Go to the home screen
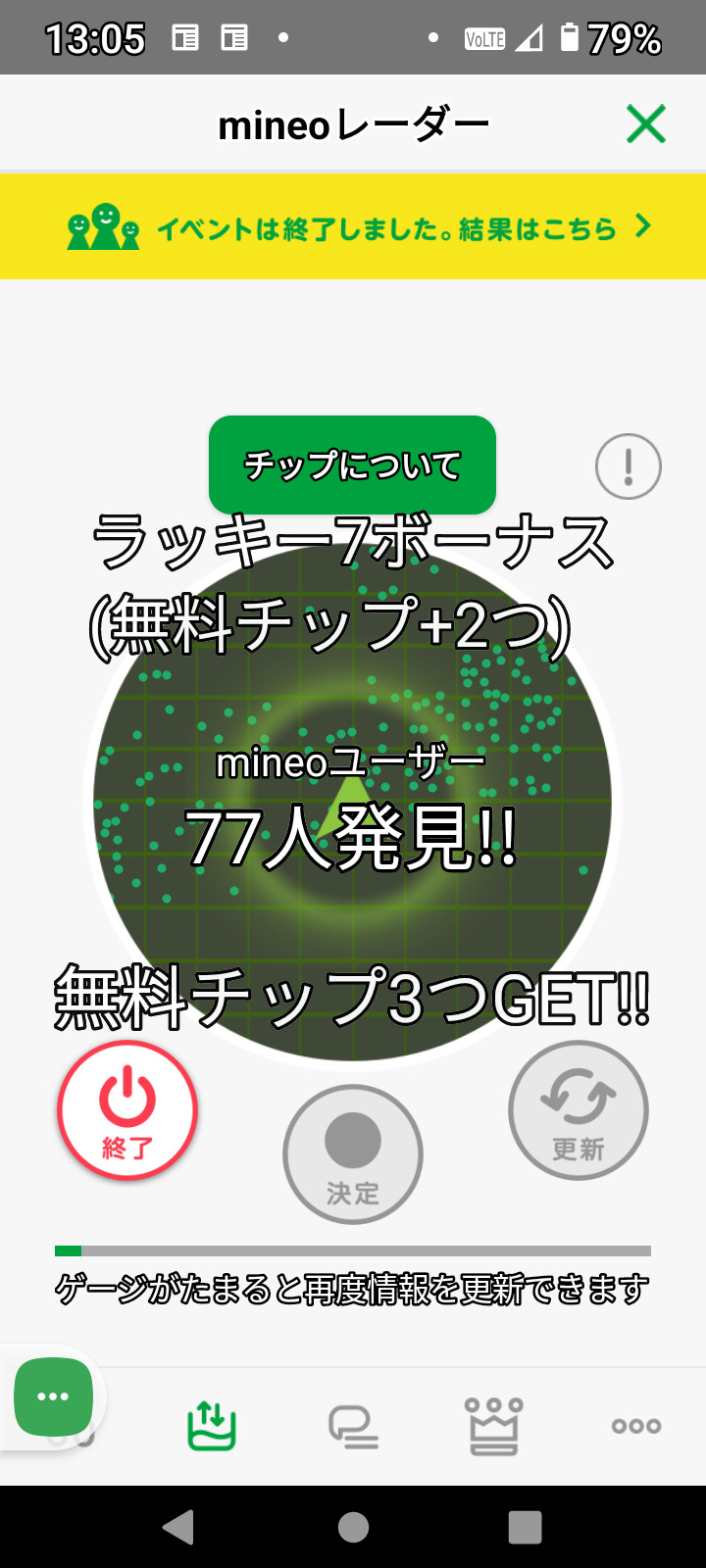Screen dimensions: 706x1568 click(x=353, y=1527)
